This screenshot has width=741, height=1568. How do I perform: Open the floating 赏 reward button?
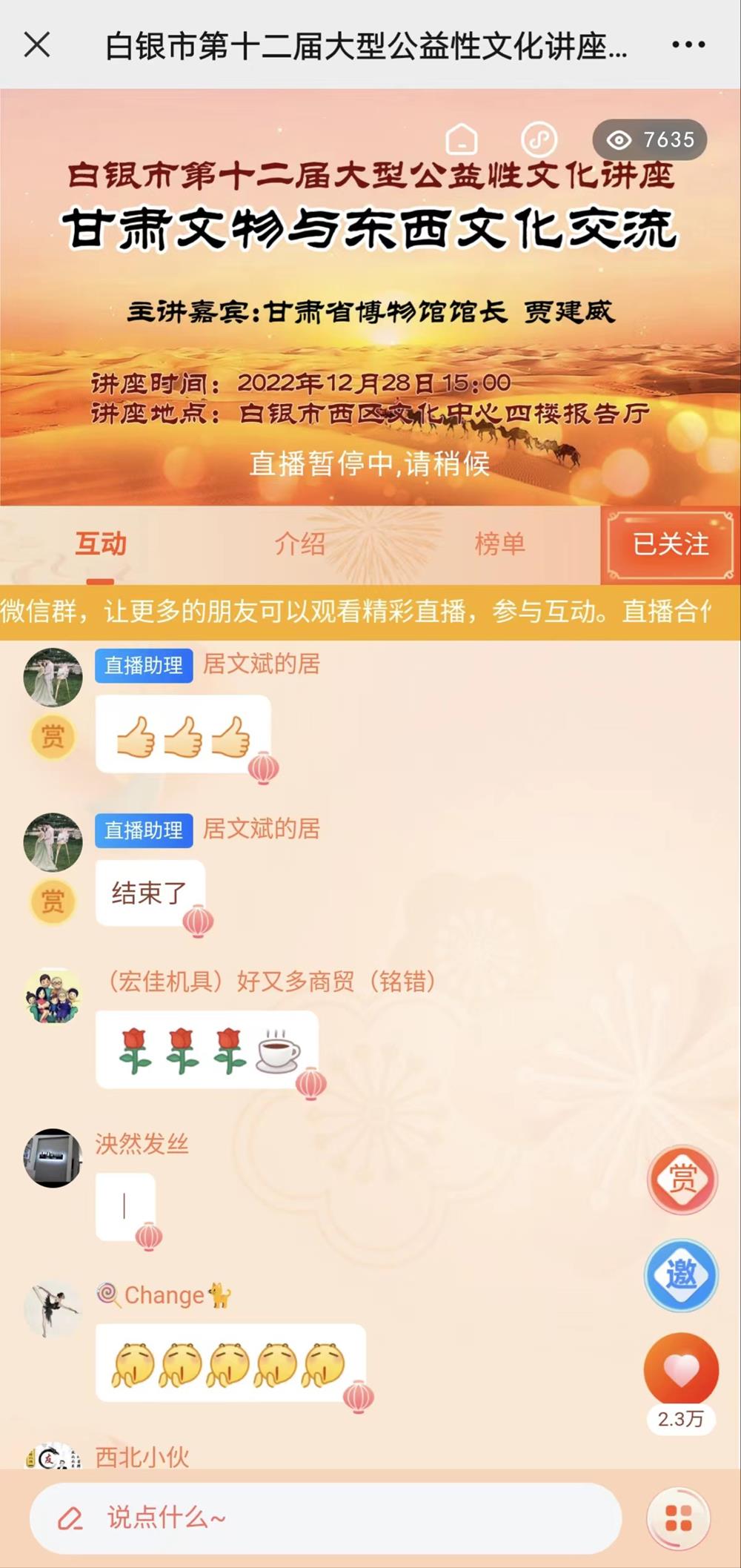click(682, 1179)
